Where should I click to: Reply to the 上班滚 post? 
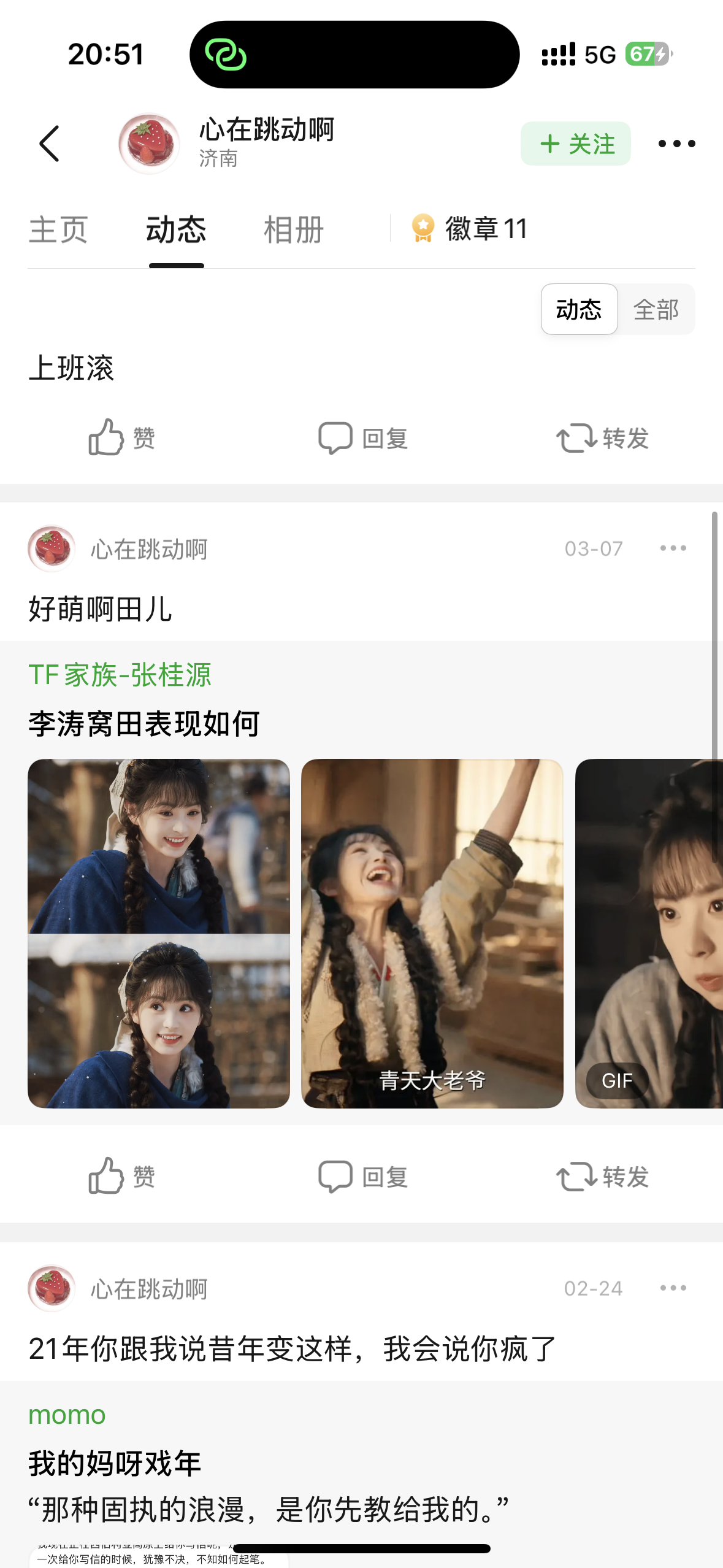[x=363, y=438]
